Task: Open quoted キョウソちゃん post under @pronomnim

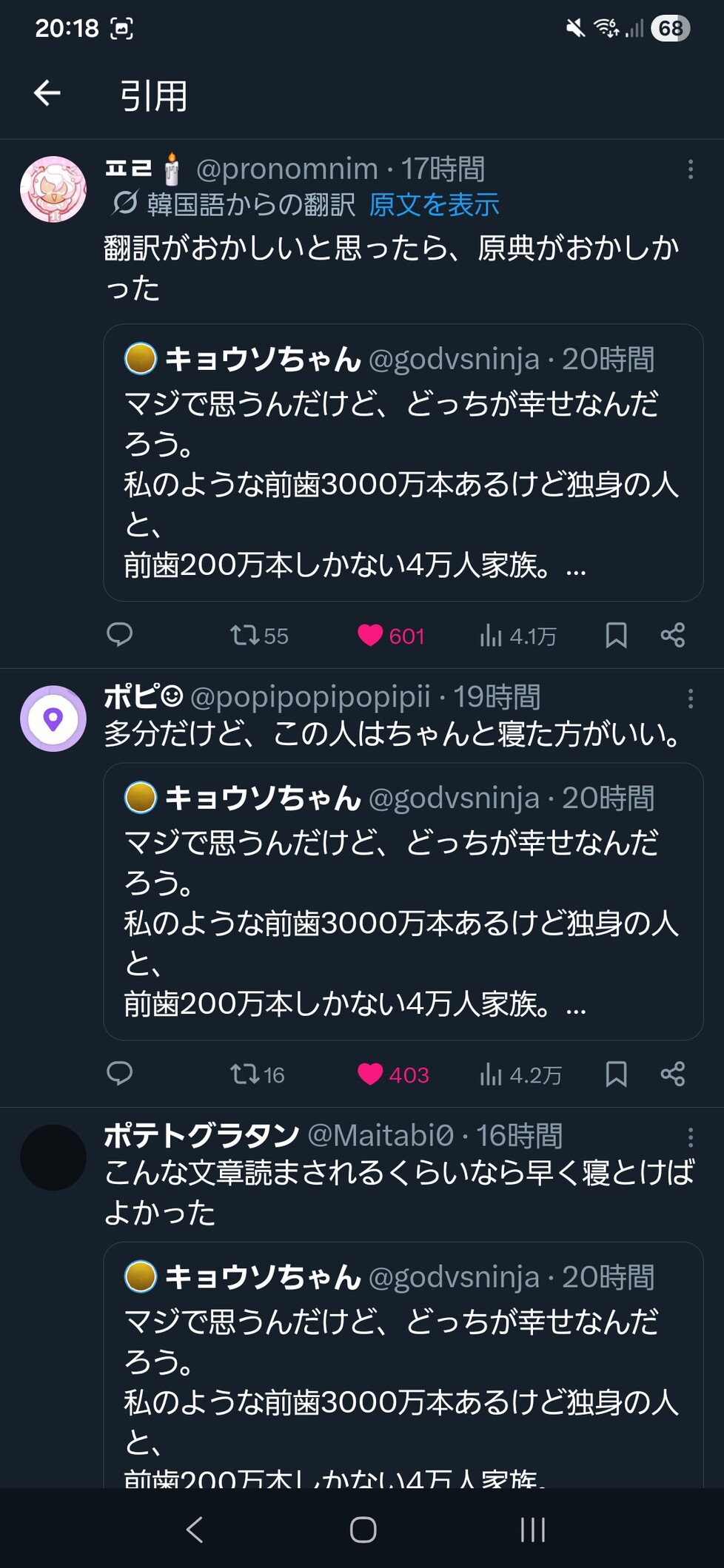Action: point(403,462)
